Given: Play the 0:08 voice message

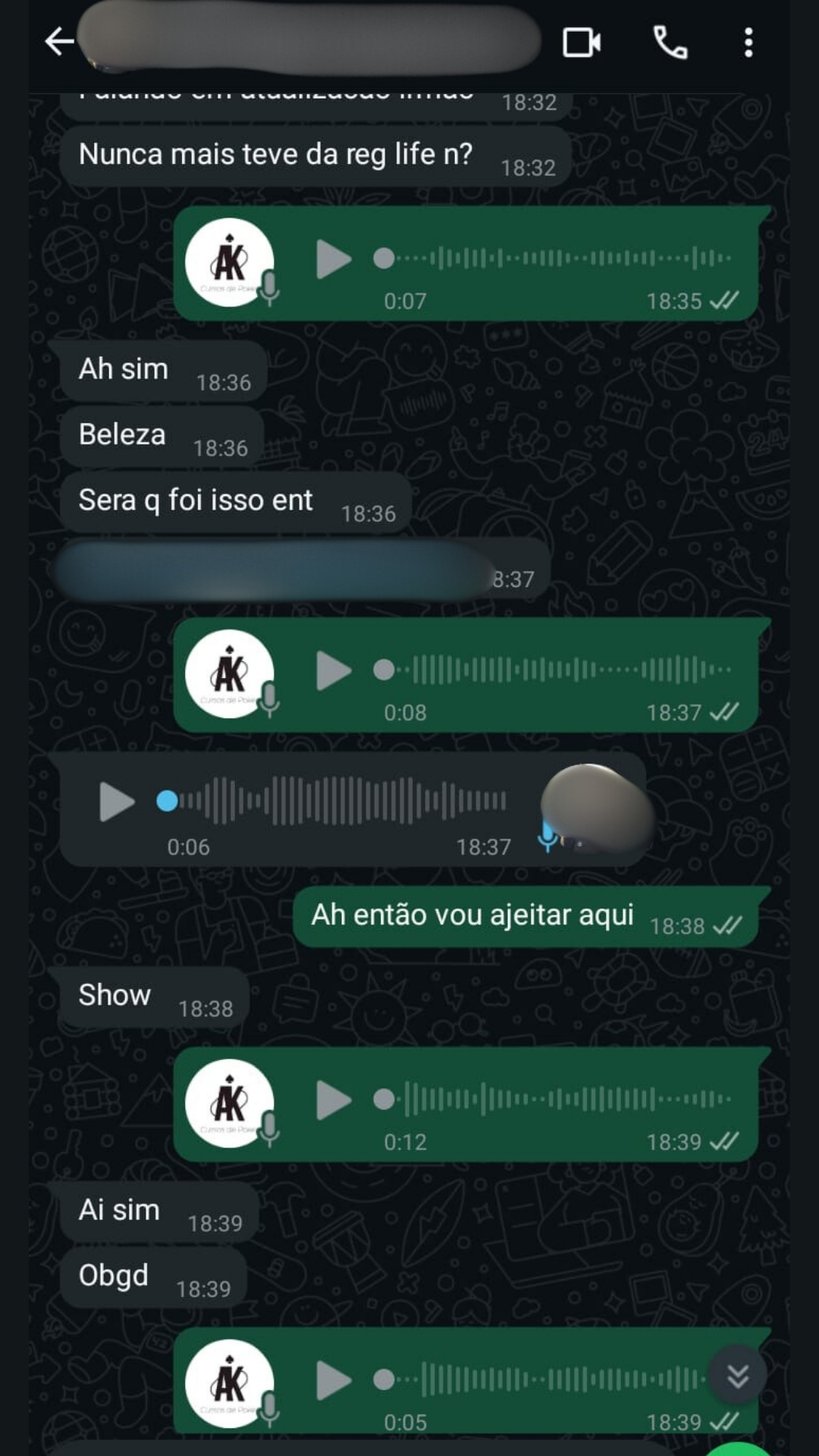Looking at the screenshot, I should (334, 670).
